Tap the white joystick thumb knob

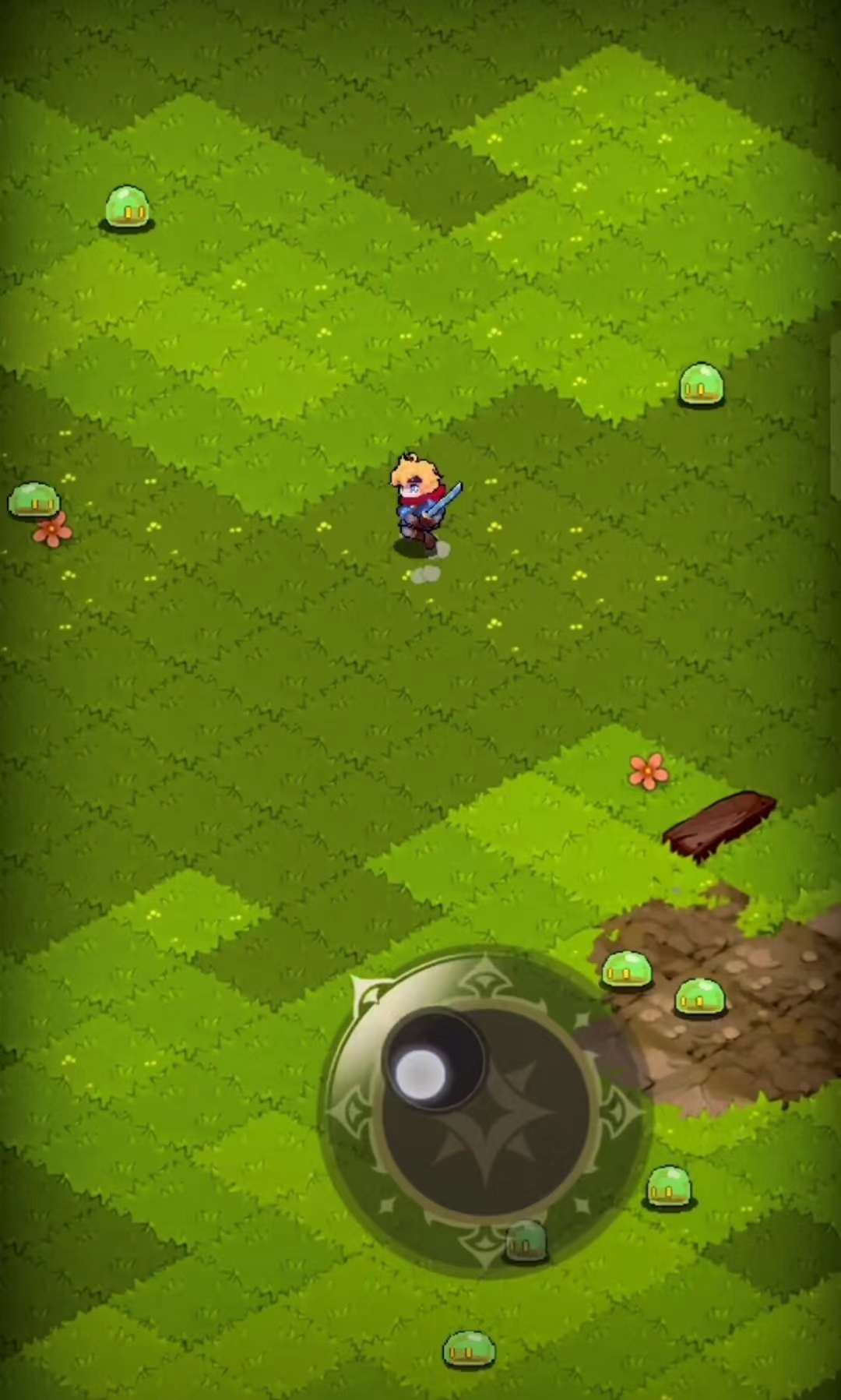[x=421, y=1074]
